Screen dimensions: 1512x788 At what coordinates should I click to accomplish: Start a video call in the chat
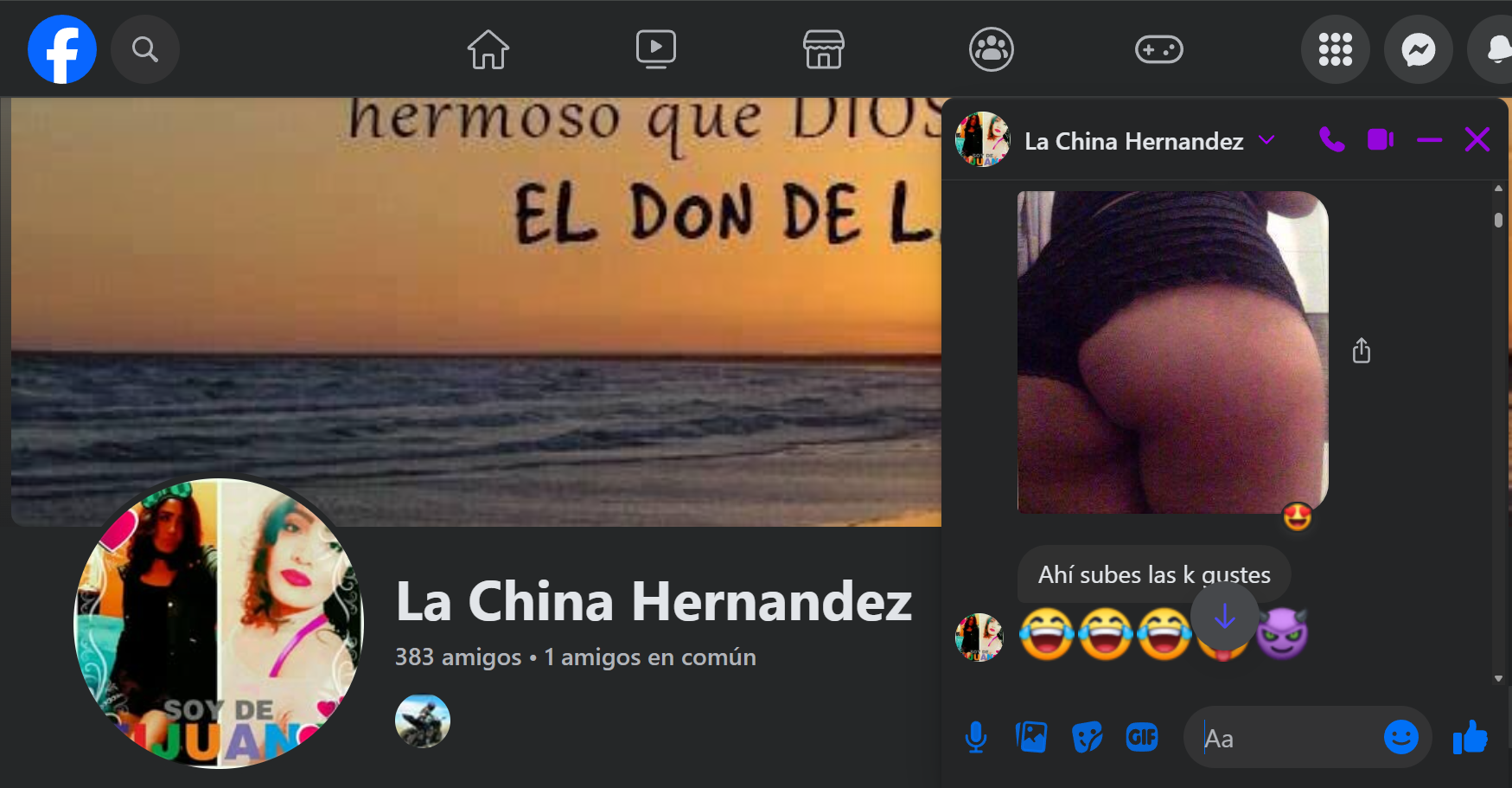1380,139
